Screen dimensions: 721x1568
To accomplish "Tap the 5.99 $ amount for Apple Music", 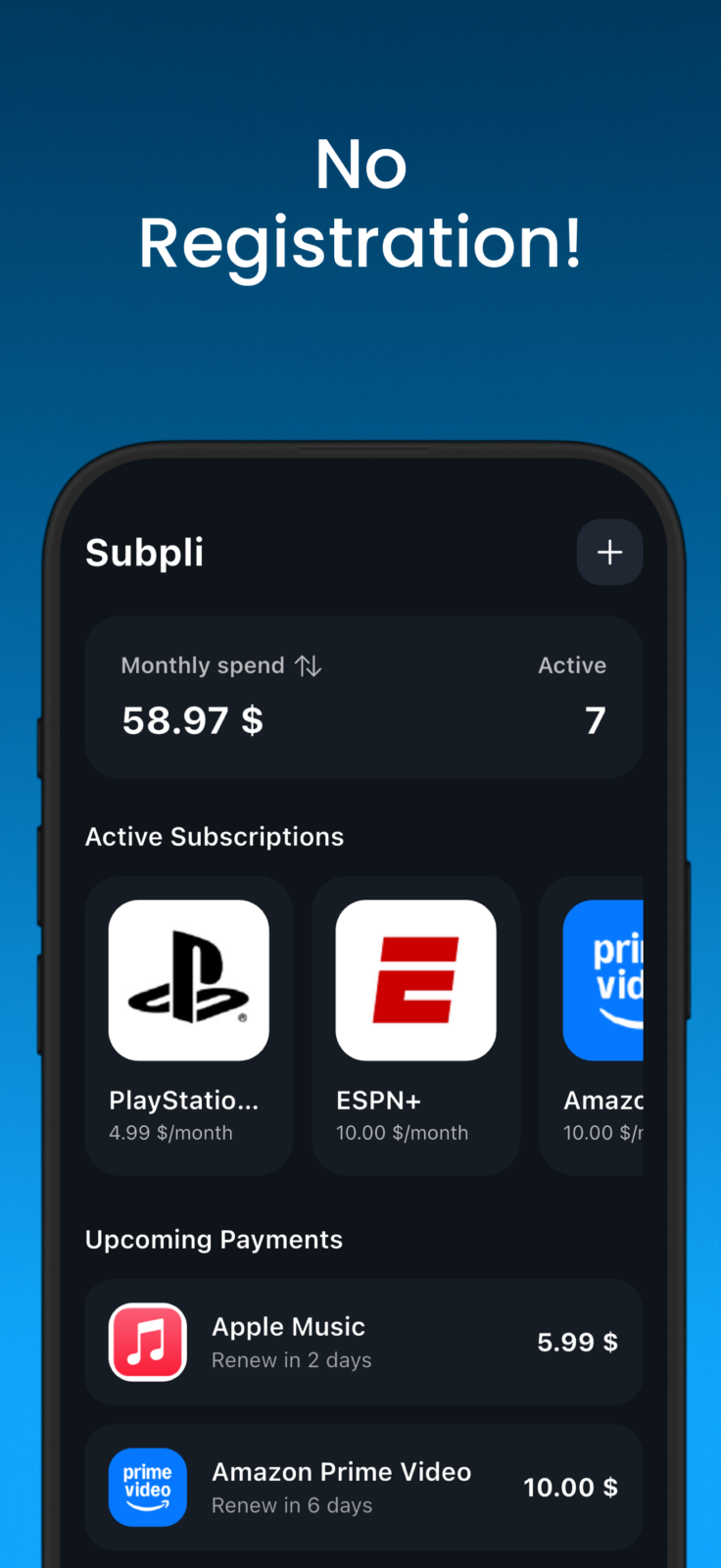I will (x=577, y=1342).
